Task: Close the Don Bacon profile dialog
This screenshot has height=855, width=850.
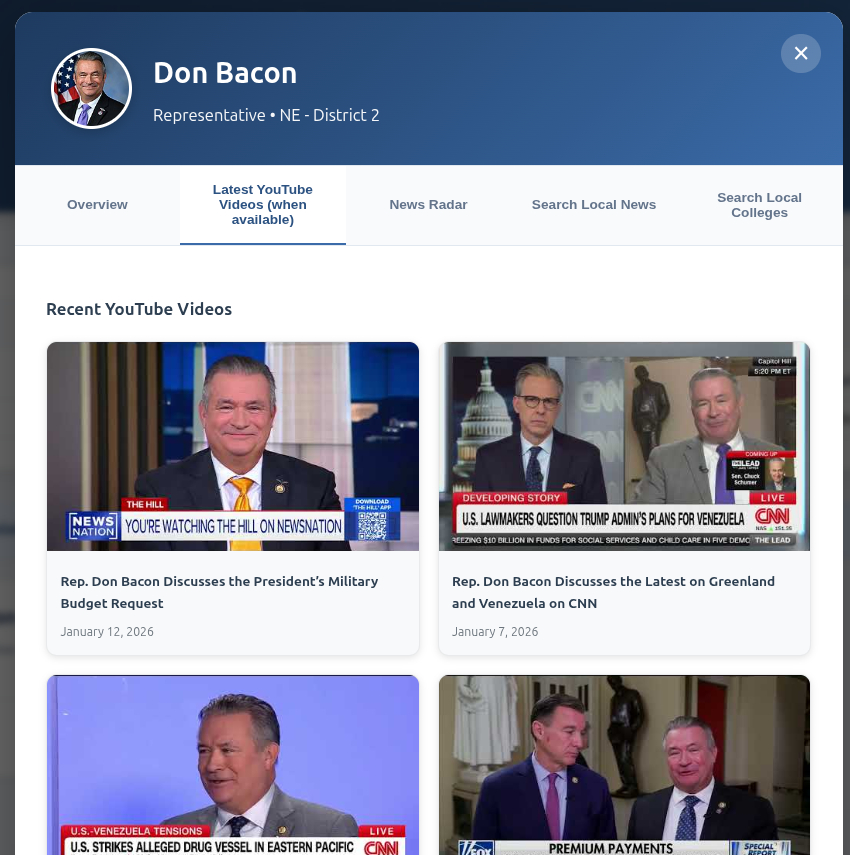Action: pos(800,53)
